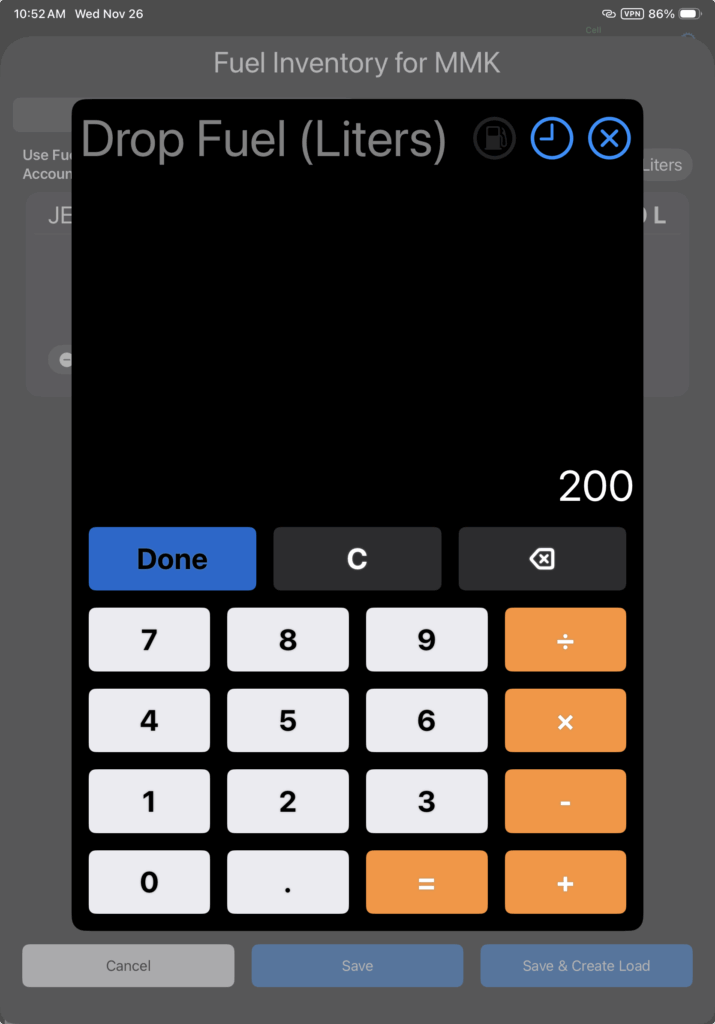
Task: Select the multiply operator
Action: click(565, 720)
